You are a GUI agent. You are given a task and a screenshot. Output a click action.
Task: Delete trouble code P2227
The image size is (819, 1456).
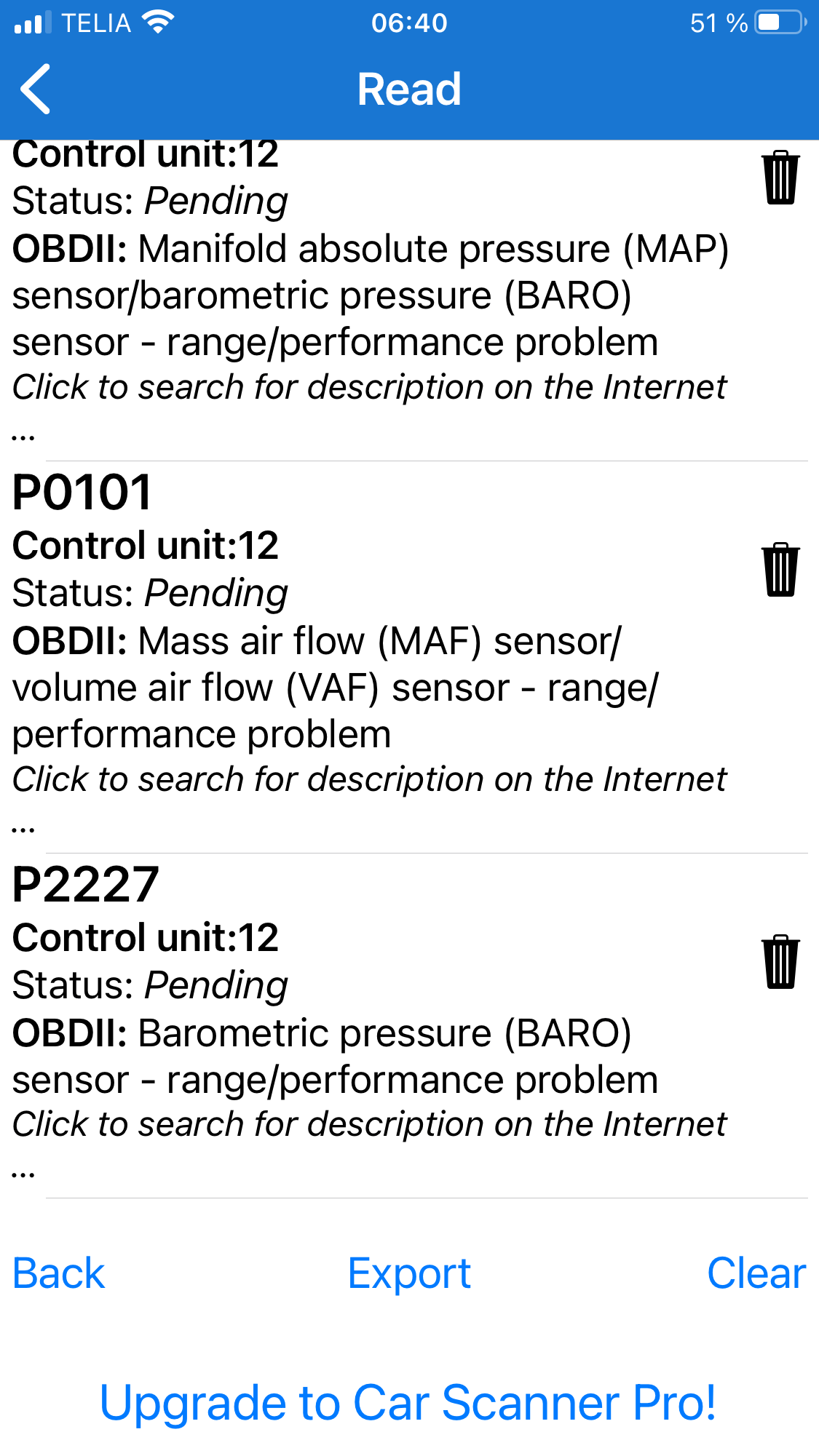coord(780,962)
